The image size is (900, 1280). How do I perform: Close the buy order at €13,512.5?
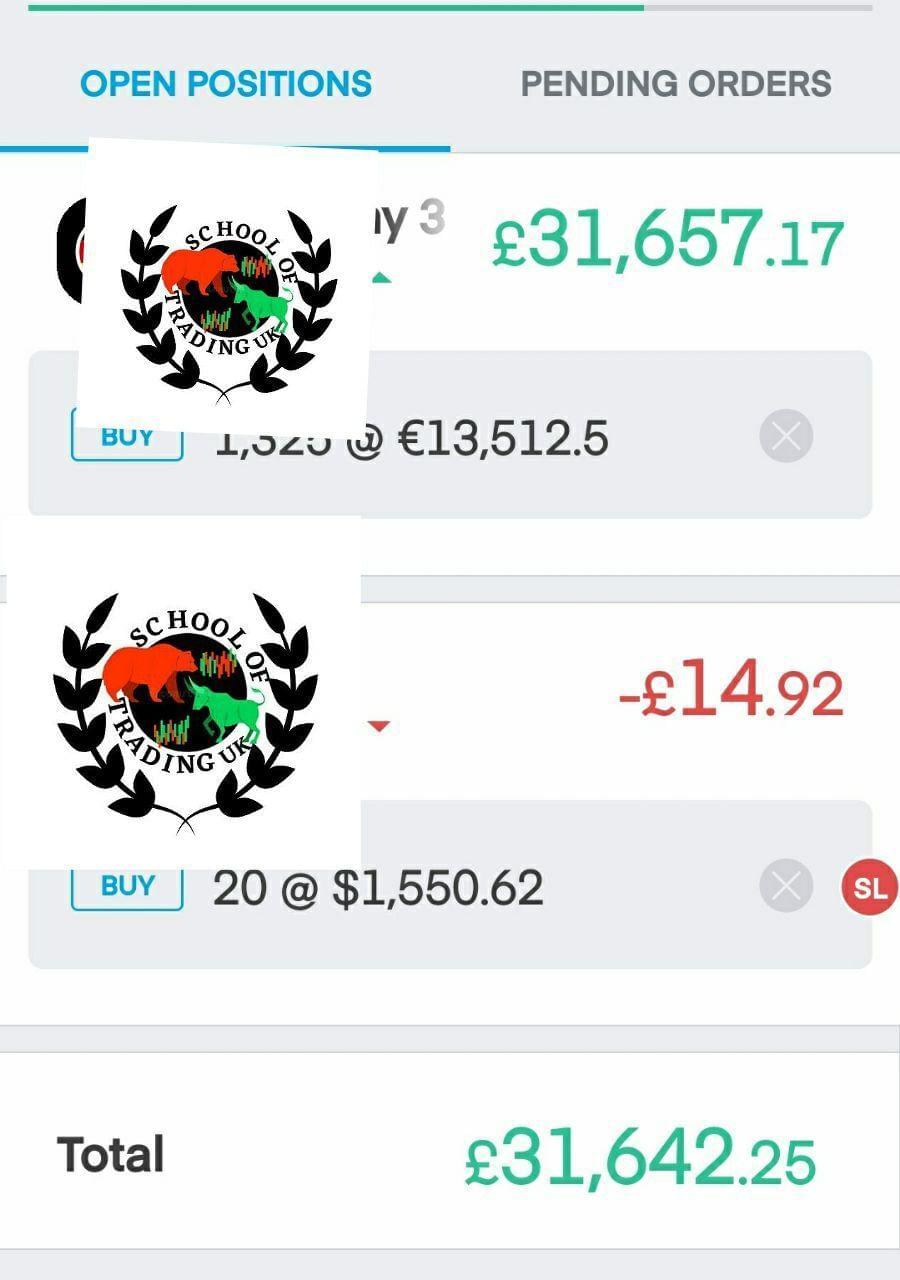pyautogui.click(x=786, y=437)
